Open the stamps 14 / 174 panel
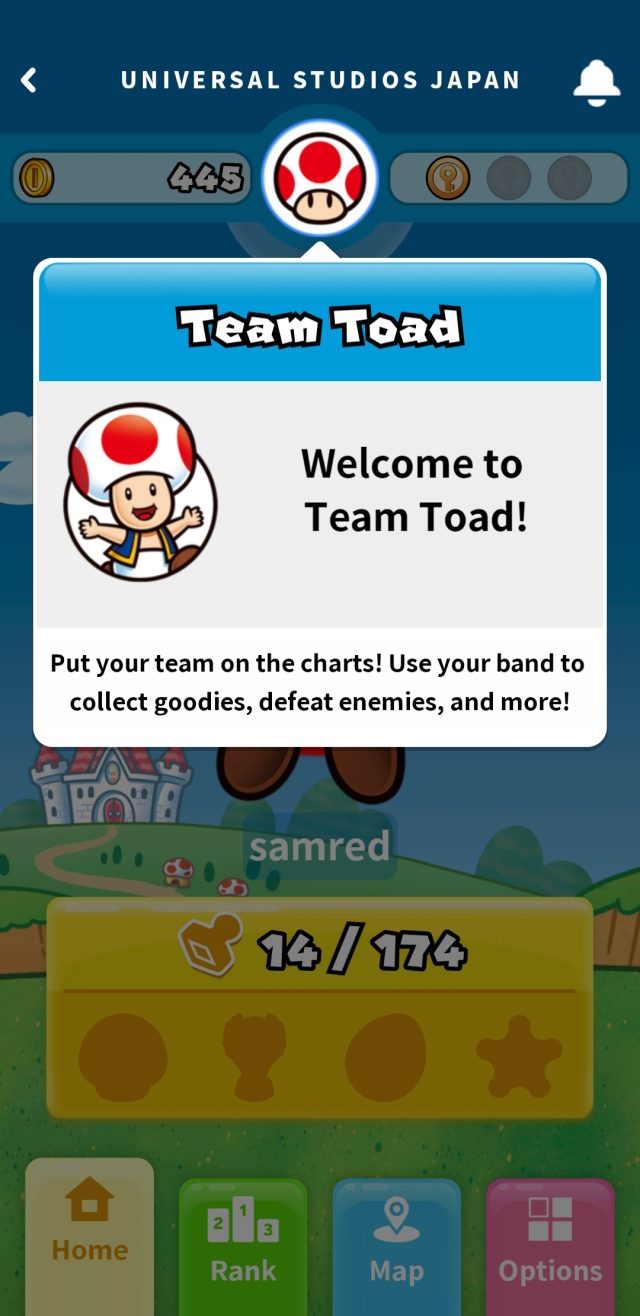The height and width of the screenshot is (1316, 640). (320, 1005)
